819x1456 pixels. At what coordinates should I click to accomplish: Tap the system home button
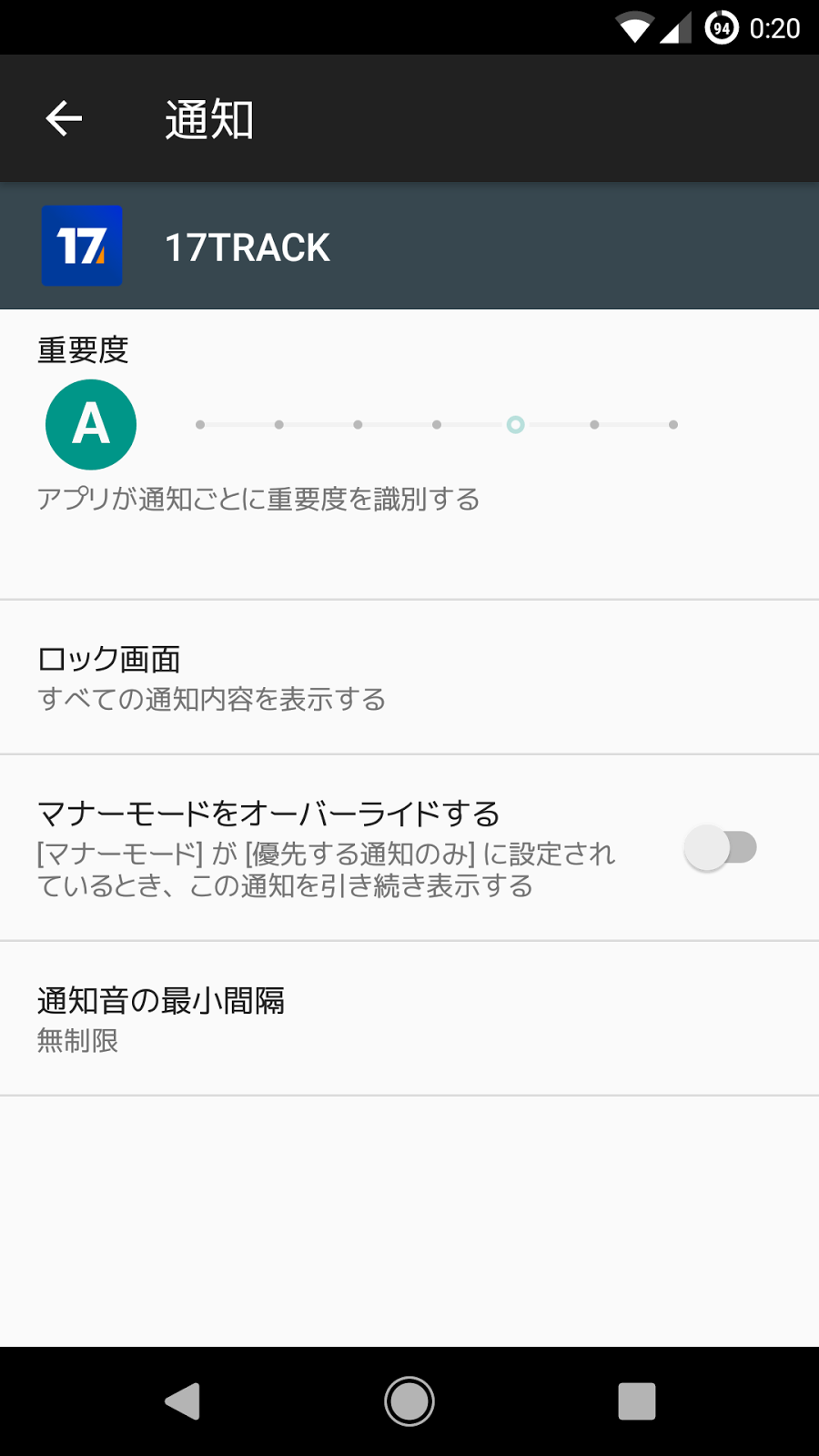pyautogui.click(x=409, y=1401)
